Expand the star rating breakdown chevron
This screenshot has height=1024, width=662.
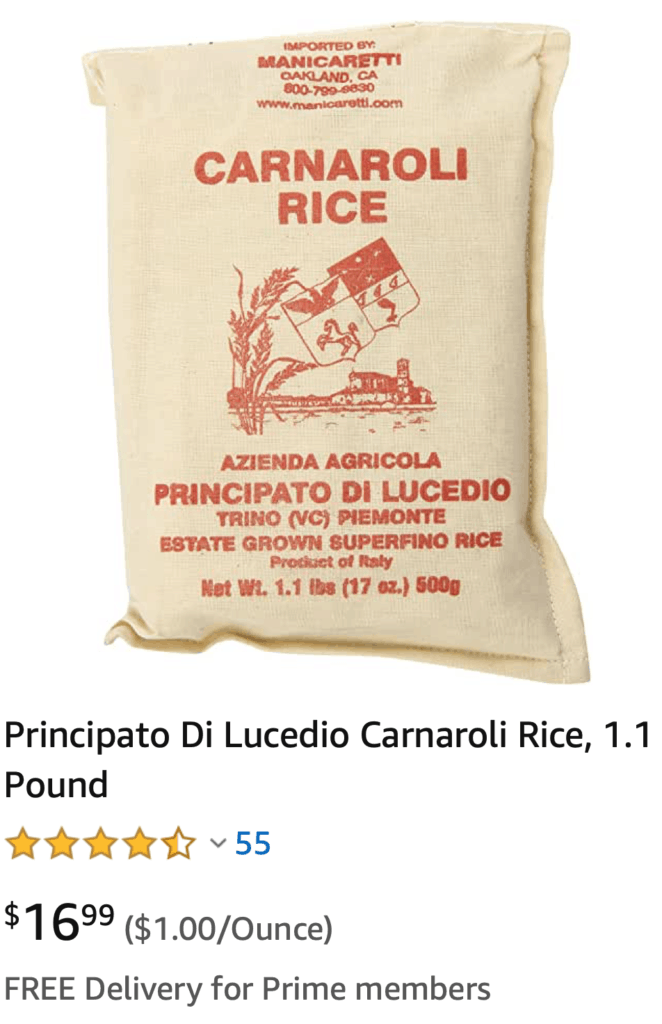tap(218, 843)
